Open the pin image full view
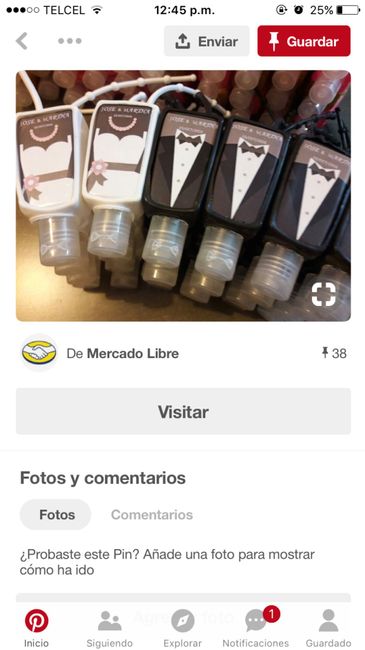This screenshot has height=650, width=365. click(183, 196)
